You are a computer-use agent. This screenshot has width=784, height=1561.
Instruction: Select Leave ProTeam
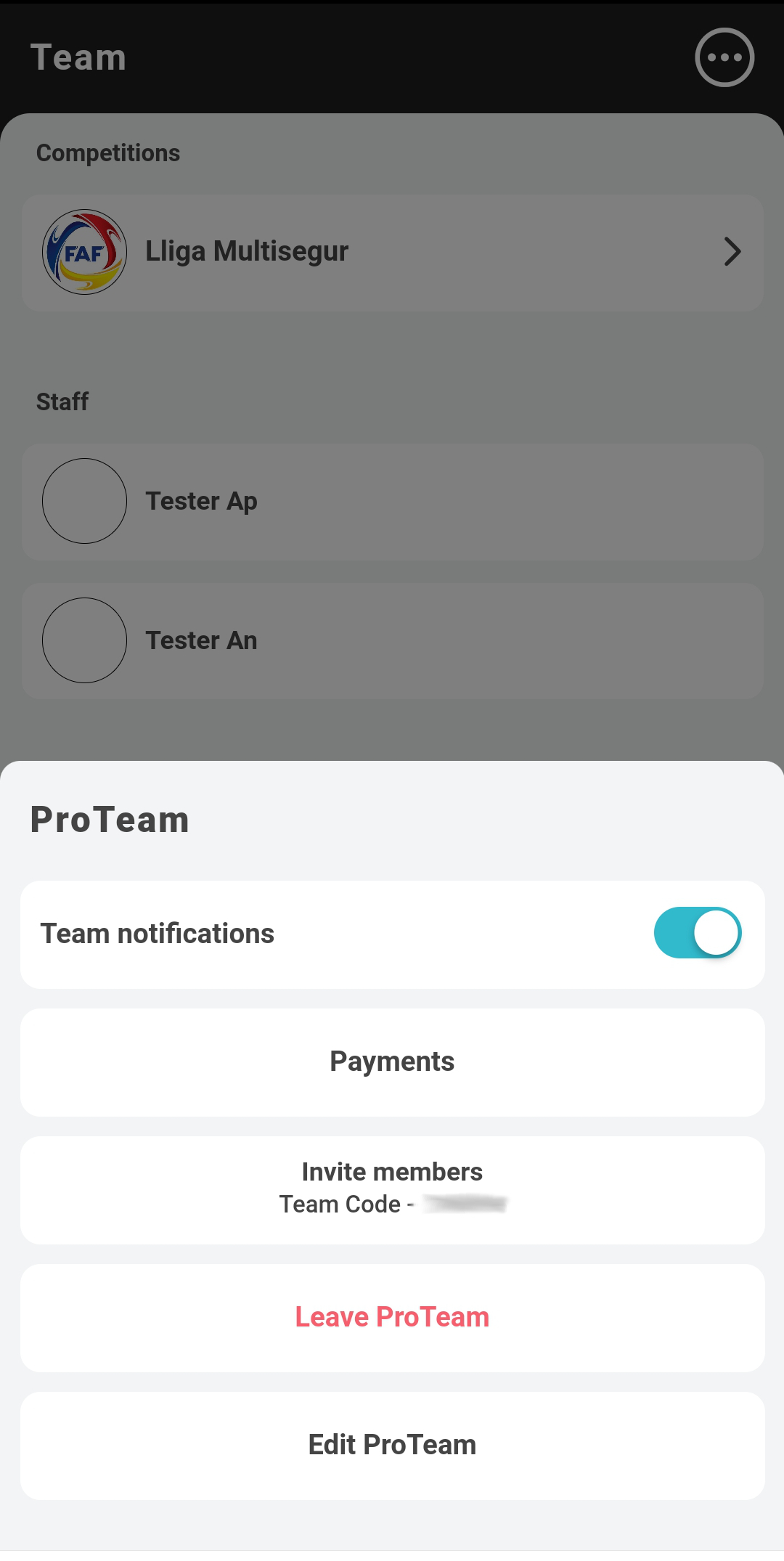click(392, 1317)
